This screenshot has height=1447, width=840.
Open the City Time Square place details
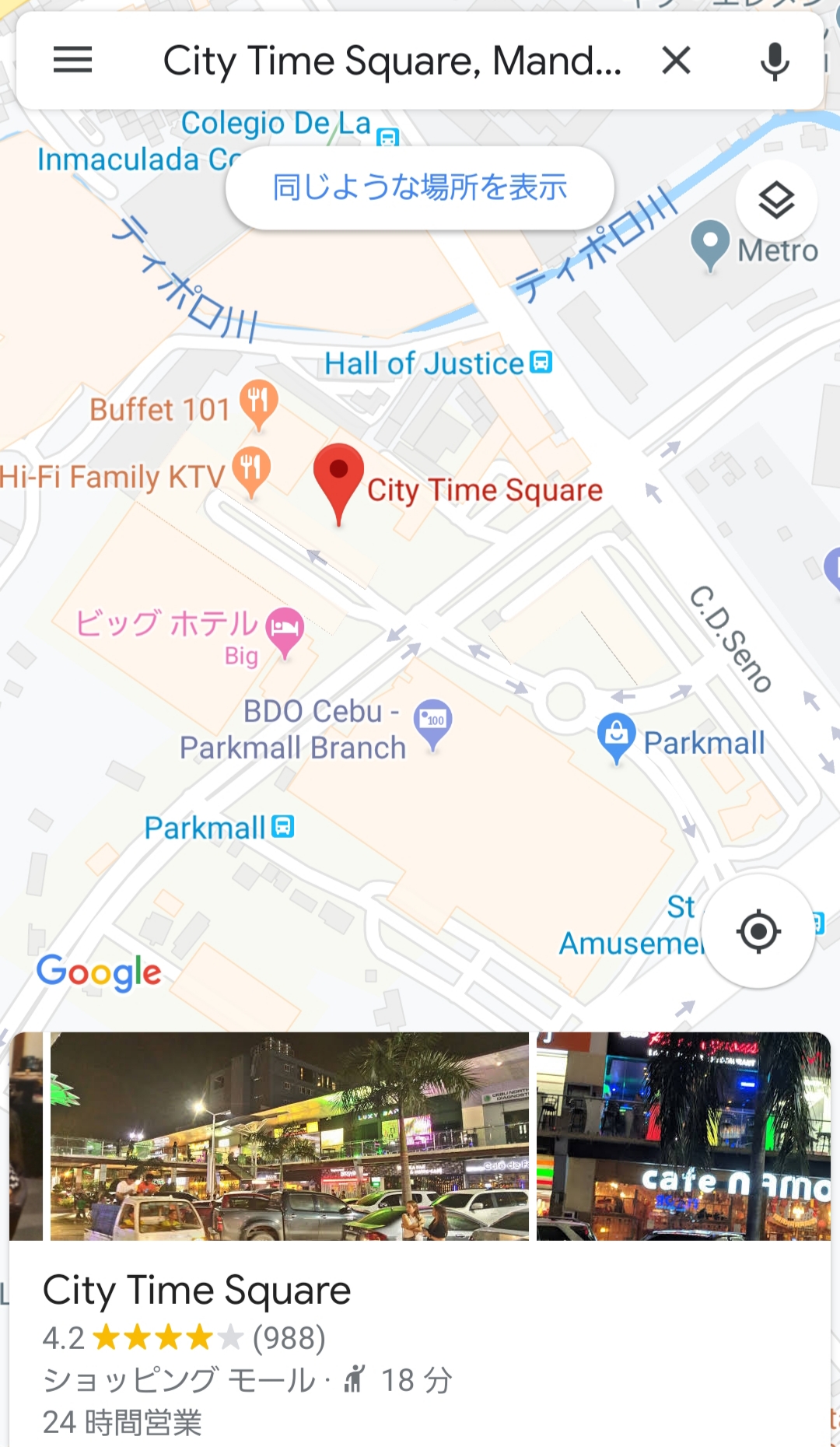click(197, 1291)
